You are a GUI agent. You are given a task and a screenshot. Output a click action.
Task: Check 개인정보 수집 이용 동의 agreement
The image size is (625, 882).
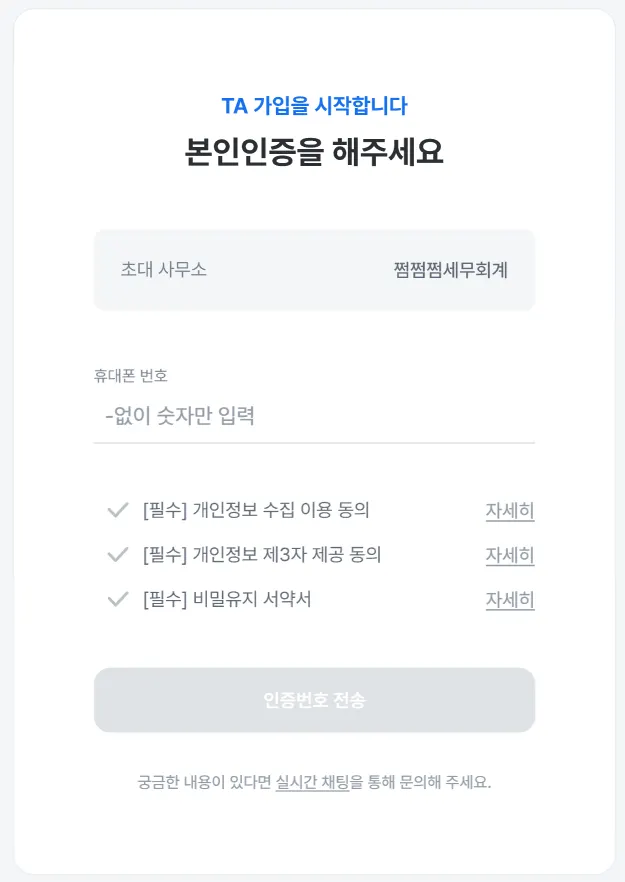point(118,511)
